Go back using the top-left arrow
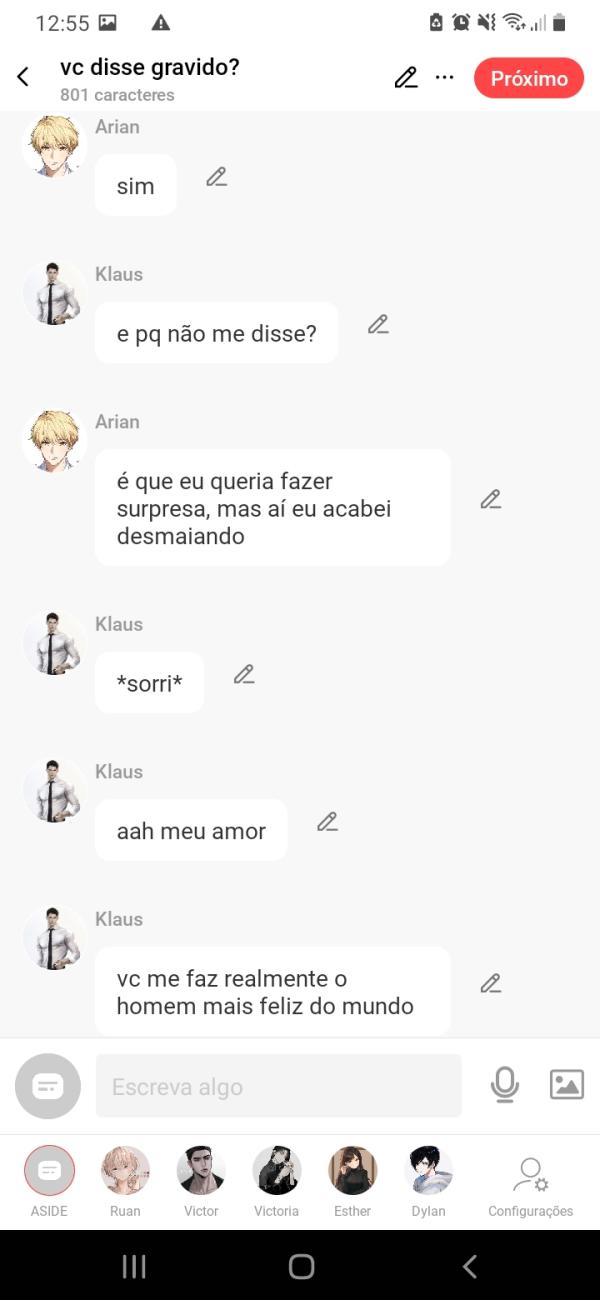This screenshot has width=600, height=1300. (x=23, y=78)
